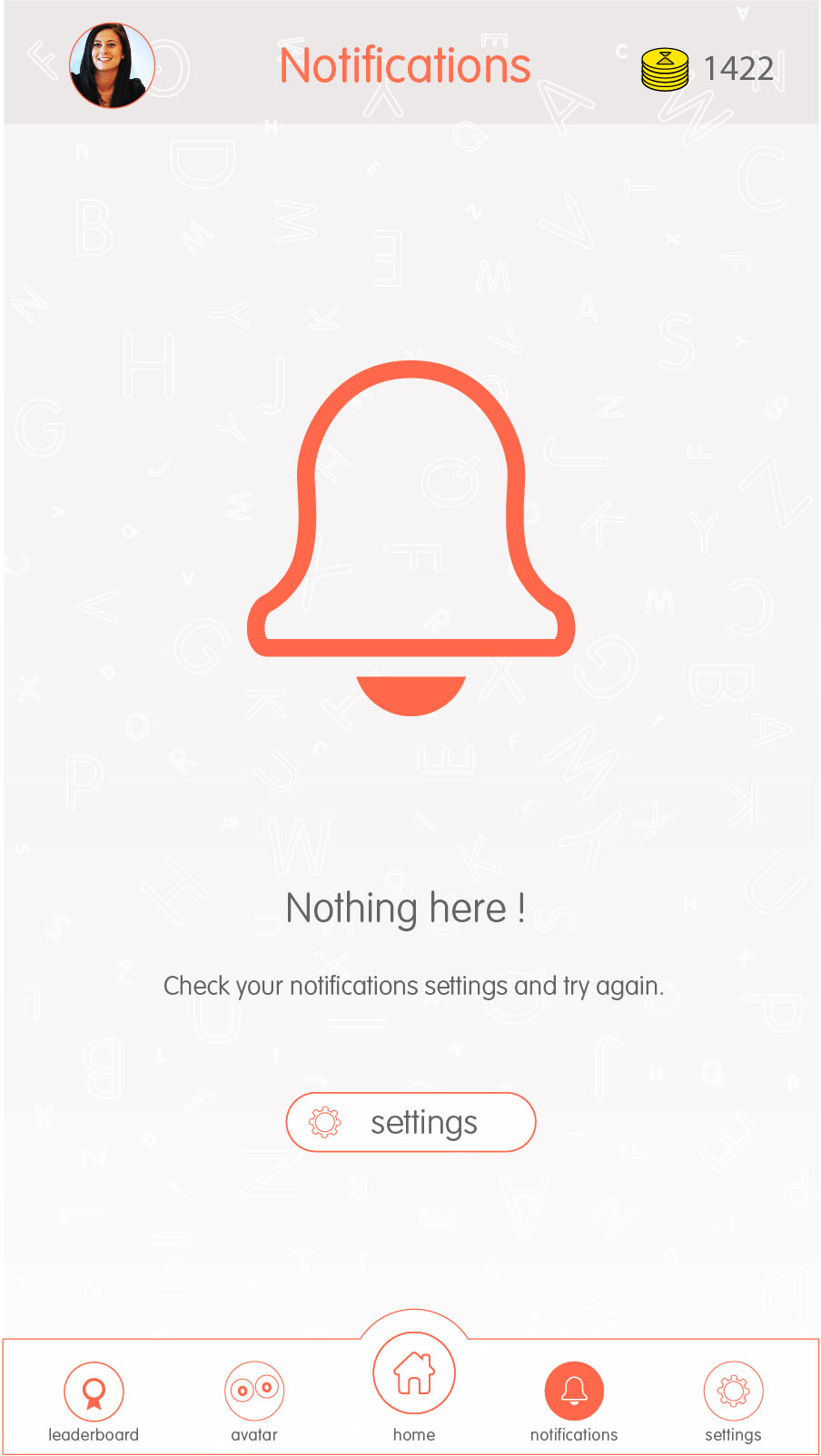Go to the avatar tab

(x=254, y=1401)
